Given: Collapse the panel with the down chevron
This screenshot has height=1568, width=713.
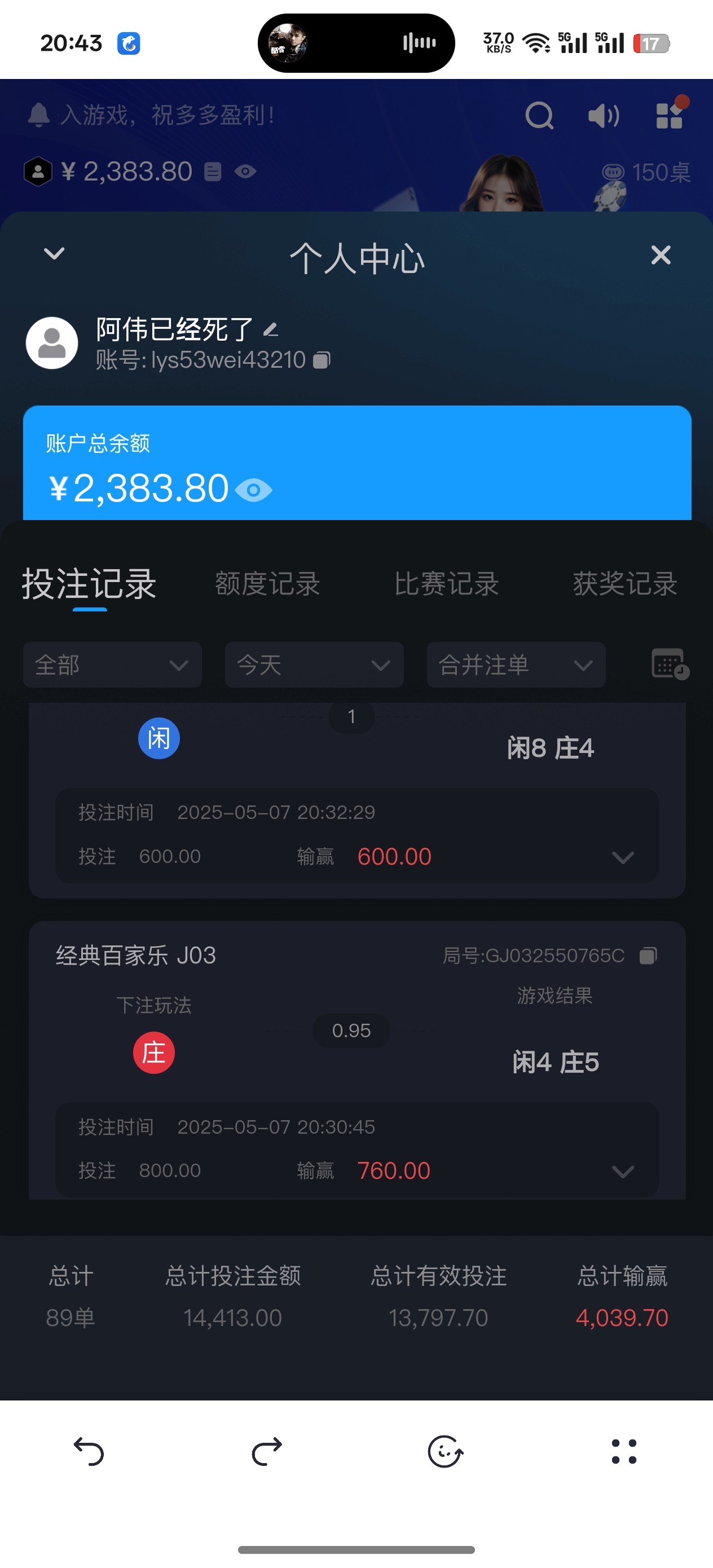Looking at the screenshot, I should pyautogui.click(x=54, y=253).
